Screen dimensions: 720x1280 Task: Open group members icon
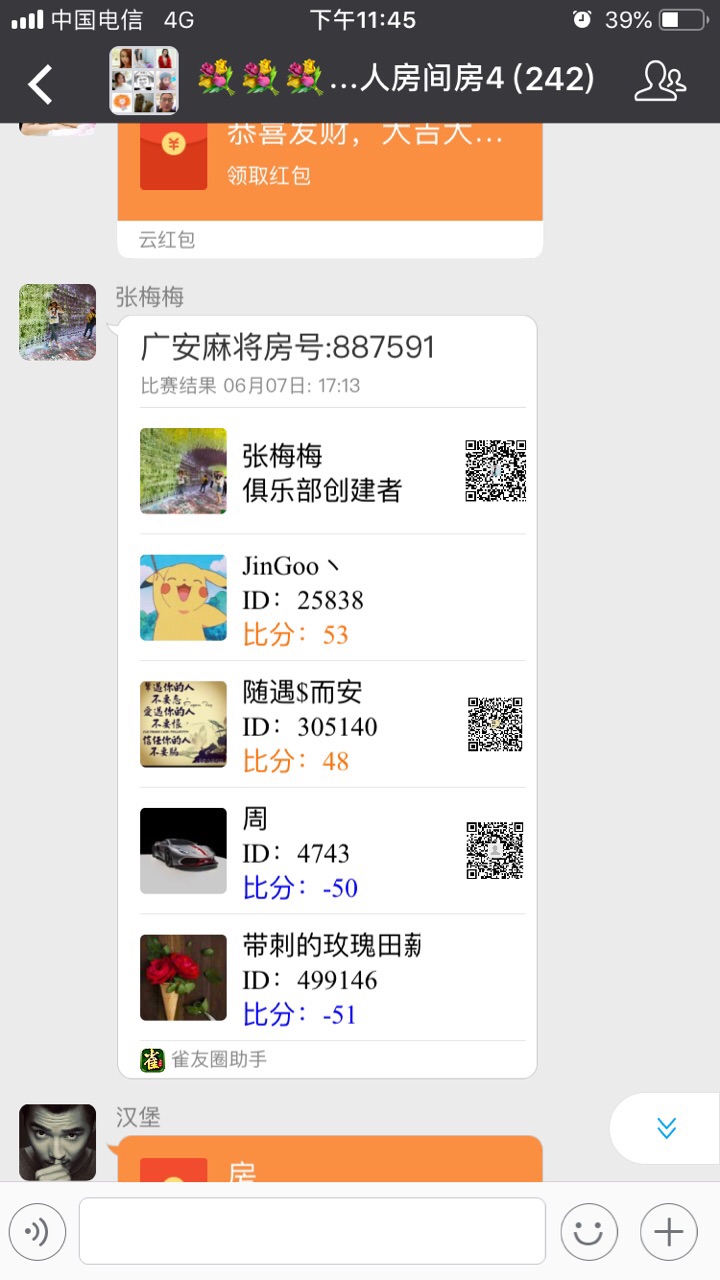click(x=660, y=82)
